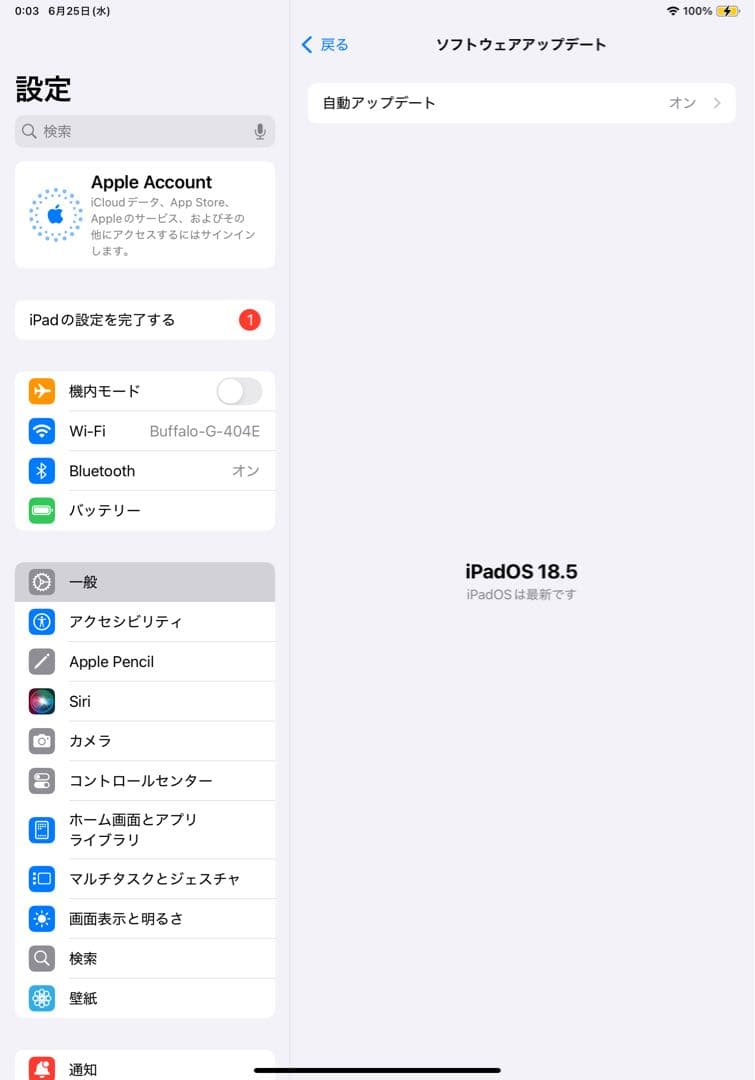755x1080 pixels.
Task: Open the Apple Account sign-in card
Action: coord(145,214)
